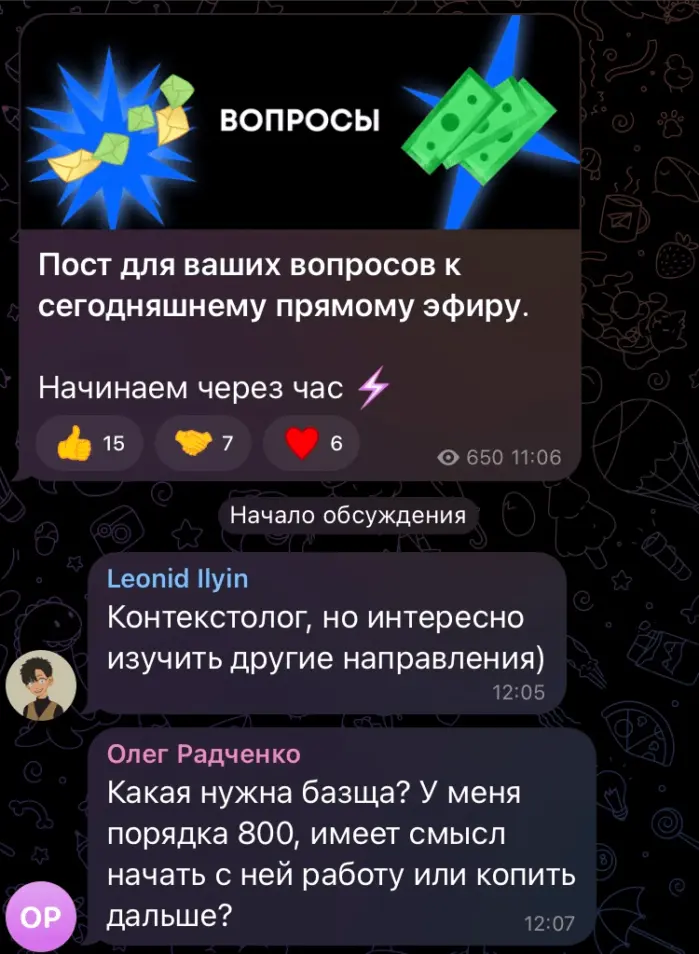Open Leonid Ilyin's profile from his name
The height and width of the screenshot is (954, 699).
click(x=177, y=578)
